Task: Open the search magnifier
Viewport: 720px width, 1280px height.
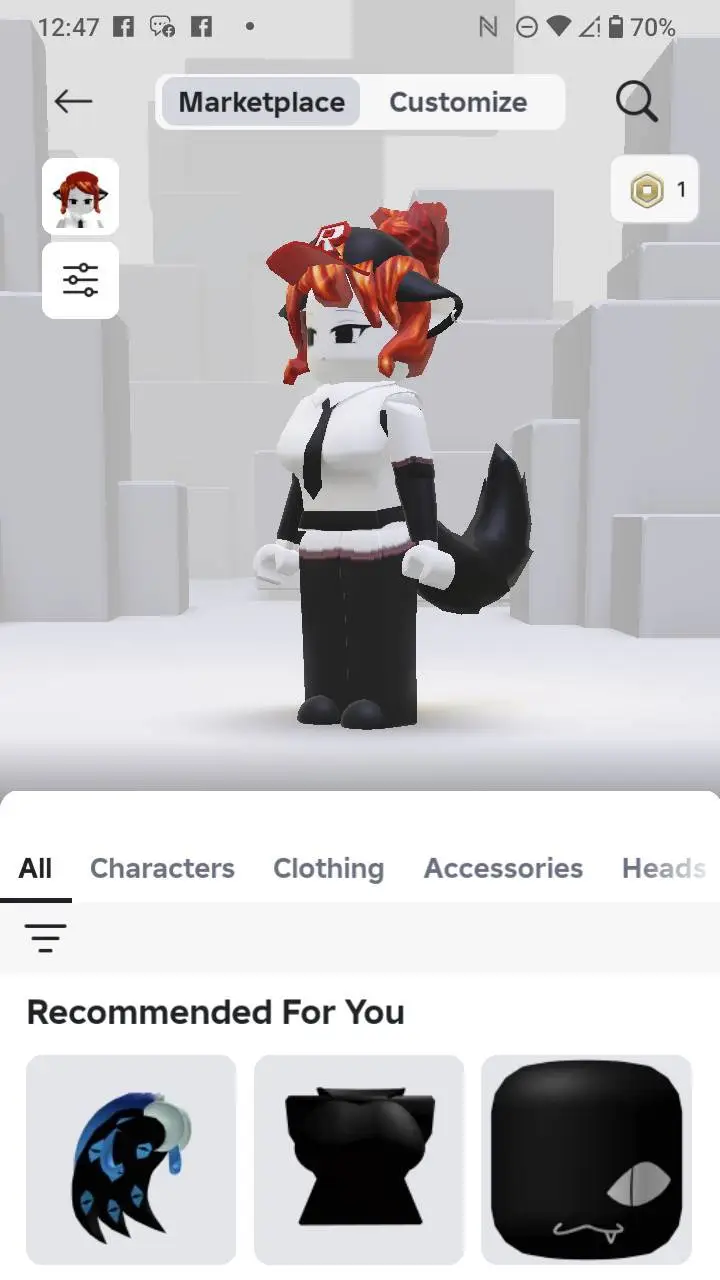Action: [636, 101]
